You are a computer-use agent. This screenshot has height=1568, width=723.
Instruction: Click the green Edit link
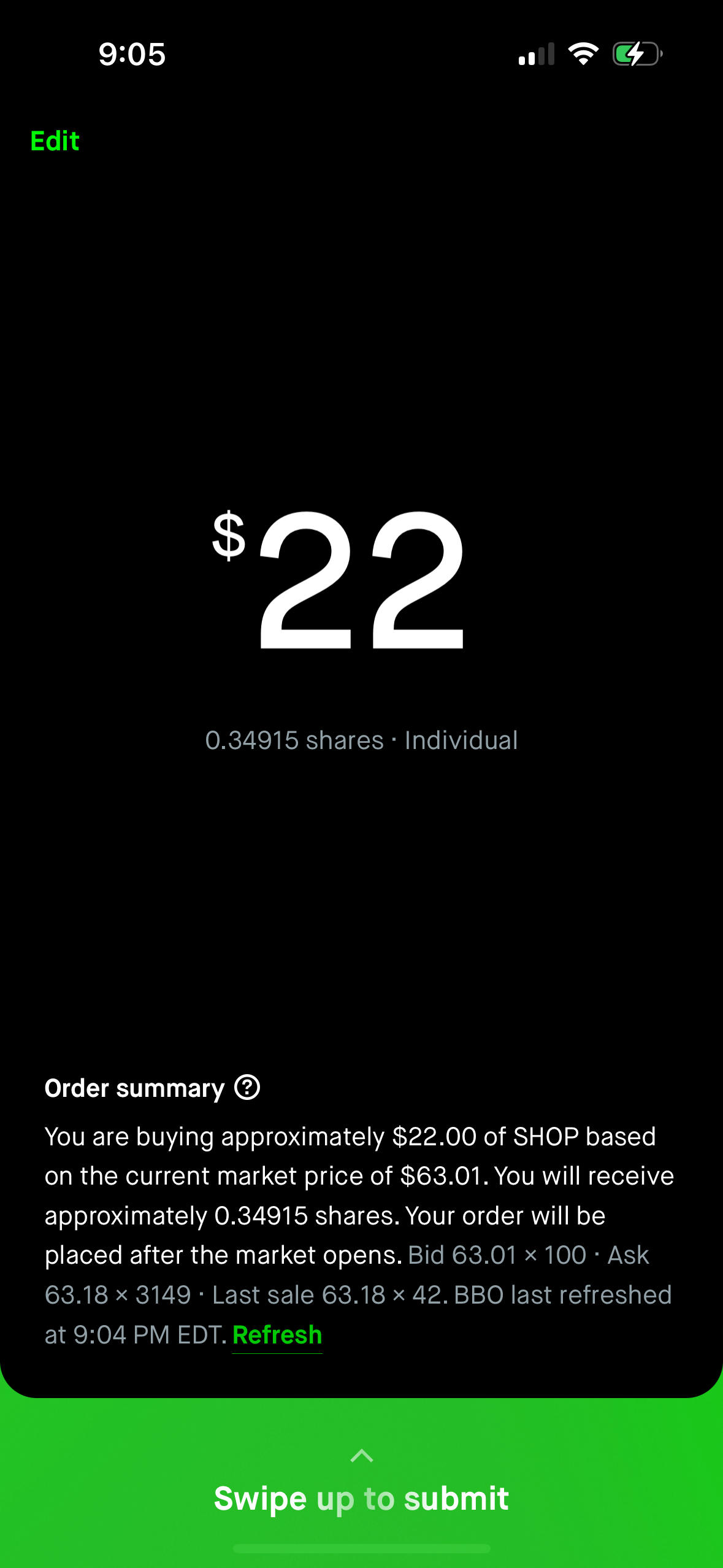coord(54,141)
